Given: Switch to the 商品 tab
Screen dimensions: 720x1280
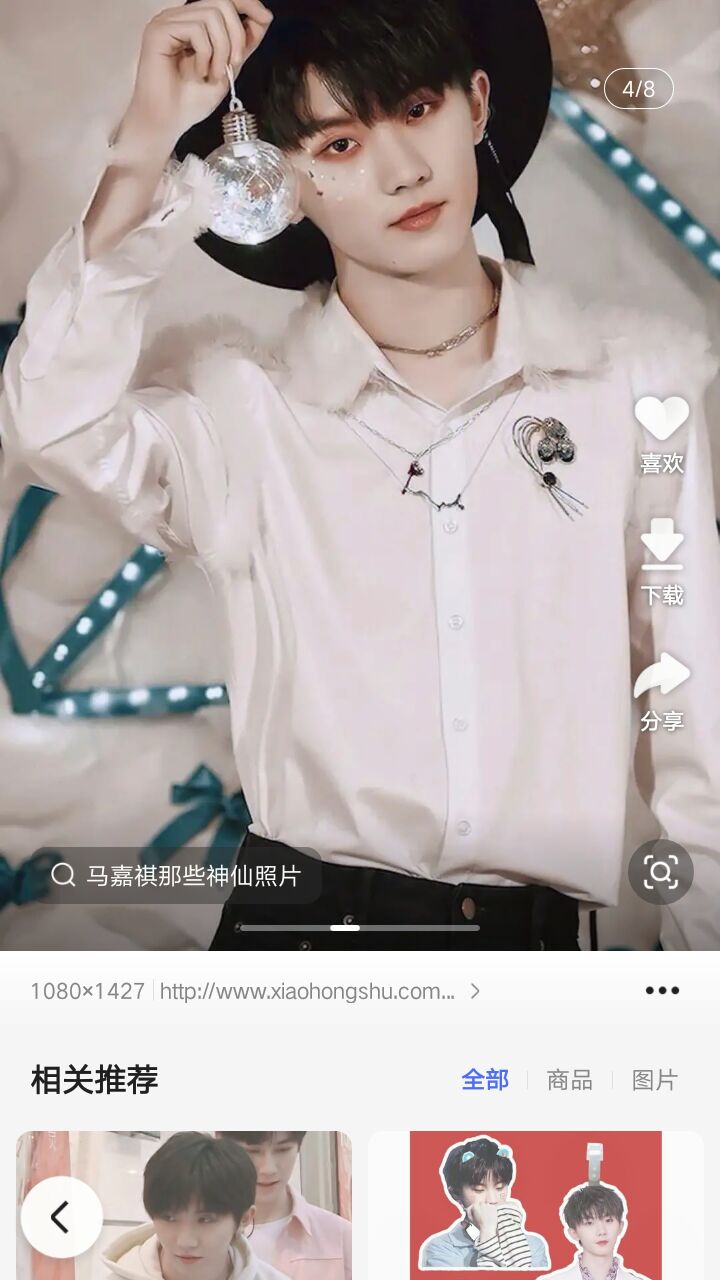Looking at the screenshot, I should coord(570,1080).
